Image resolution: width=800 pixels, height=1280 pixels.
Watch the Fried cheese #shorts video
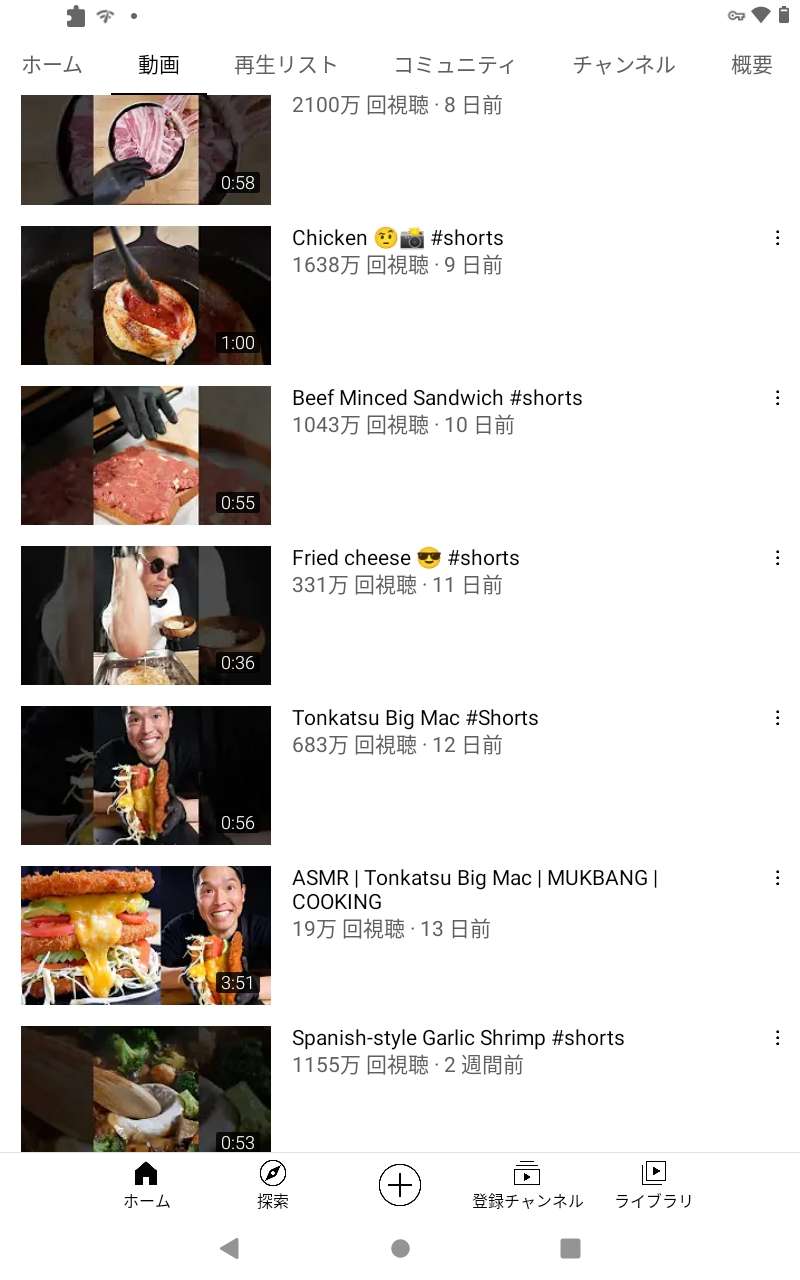tap(146, 615)
